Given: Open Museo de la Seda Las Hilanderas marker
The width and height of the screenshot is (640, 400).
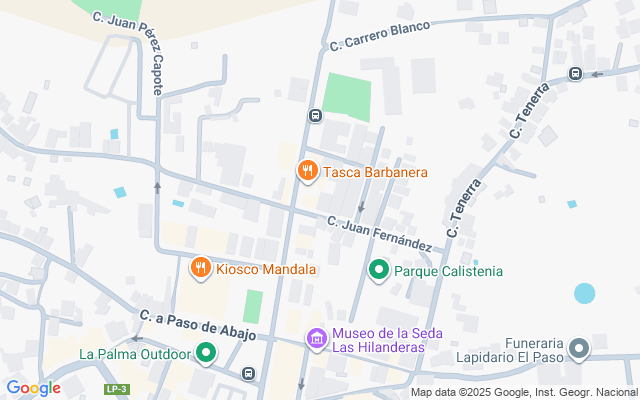Looking at the screenshot, I should coord(316,339).
